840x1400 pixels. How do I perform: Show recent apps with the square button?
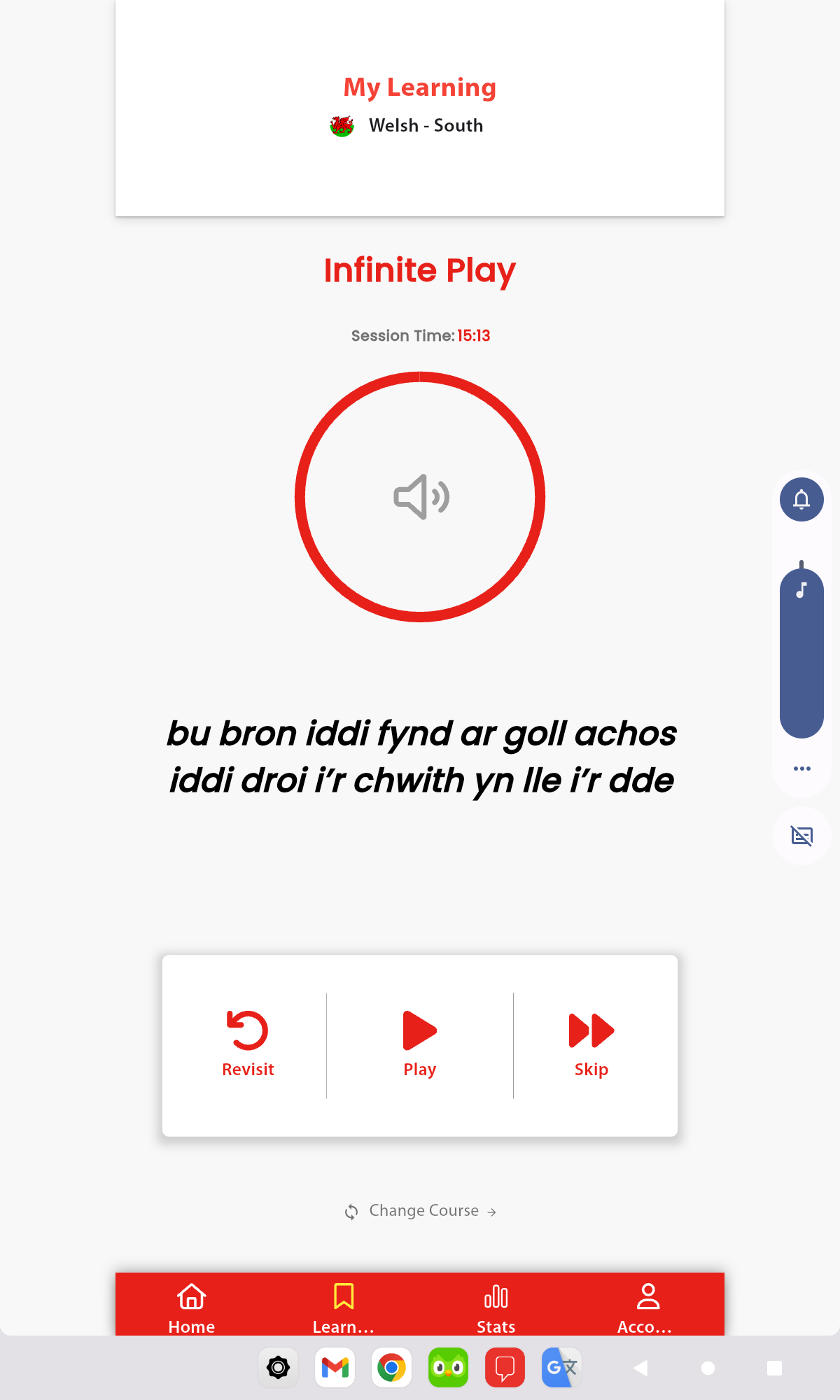774,1368
